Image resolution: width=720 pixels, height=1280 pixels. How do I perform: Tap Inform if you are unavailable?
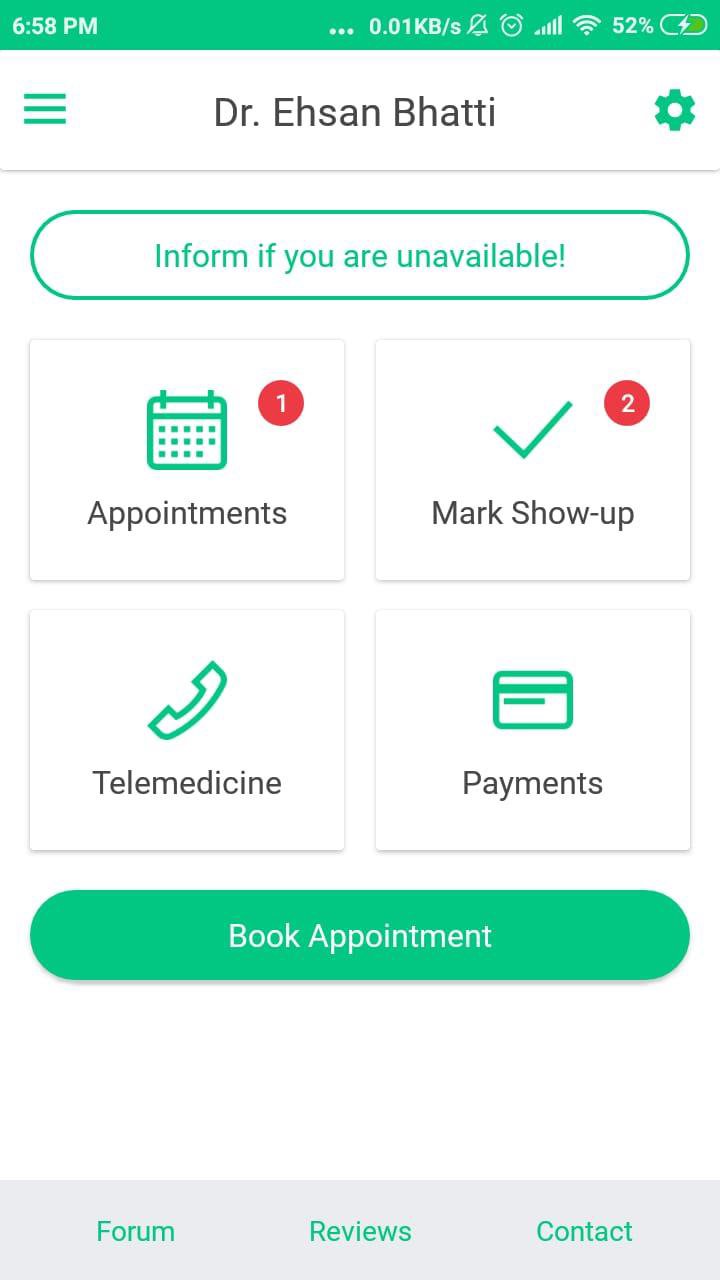pyautogui.click(x=360, y=255)
